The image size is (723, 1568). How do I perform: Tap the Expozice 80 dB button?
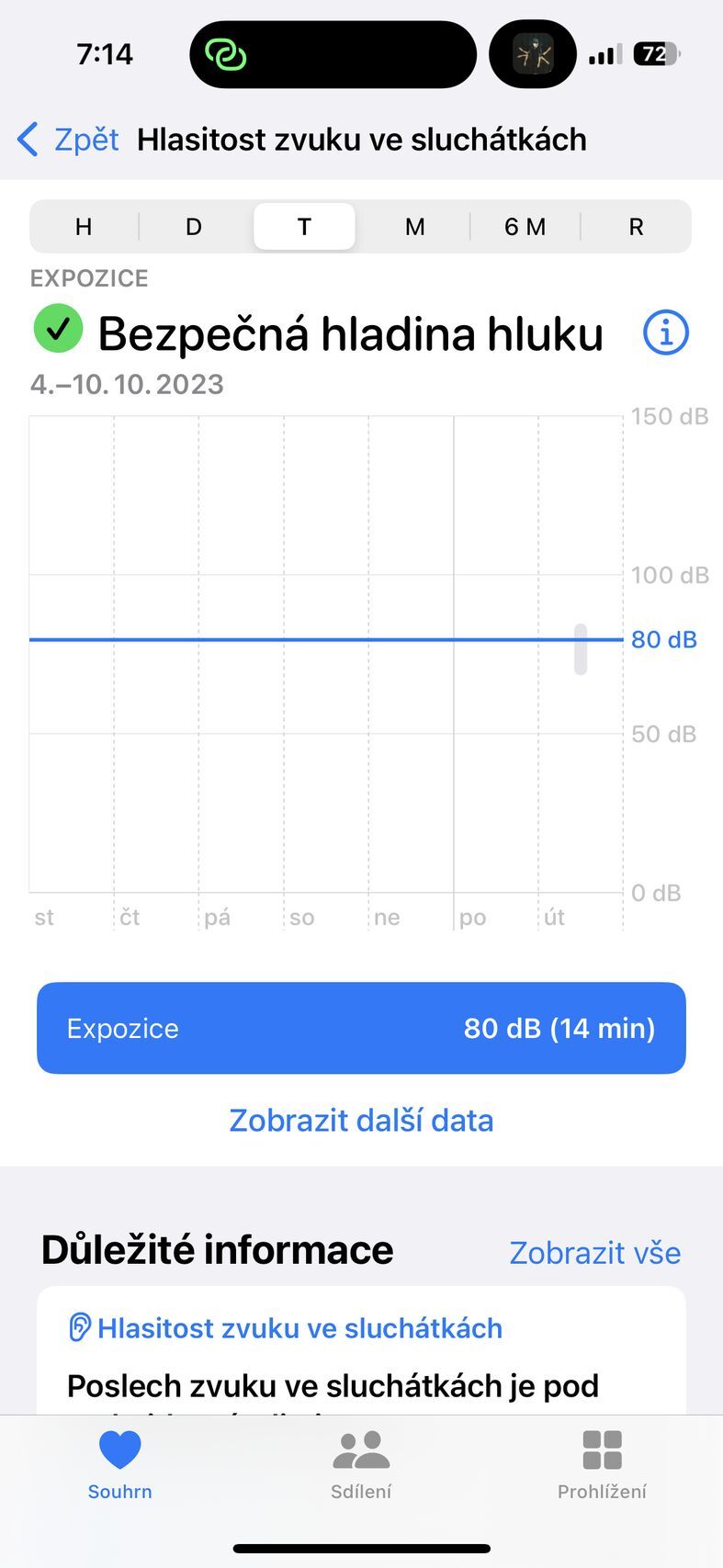(361, 1028)
